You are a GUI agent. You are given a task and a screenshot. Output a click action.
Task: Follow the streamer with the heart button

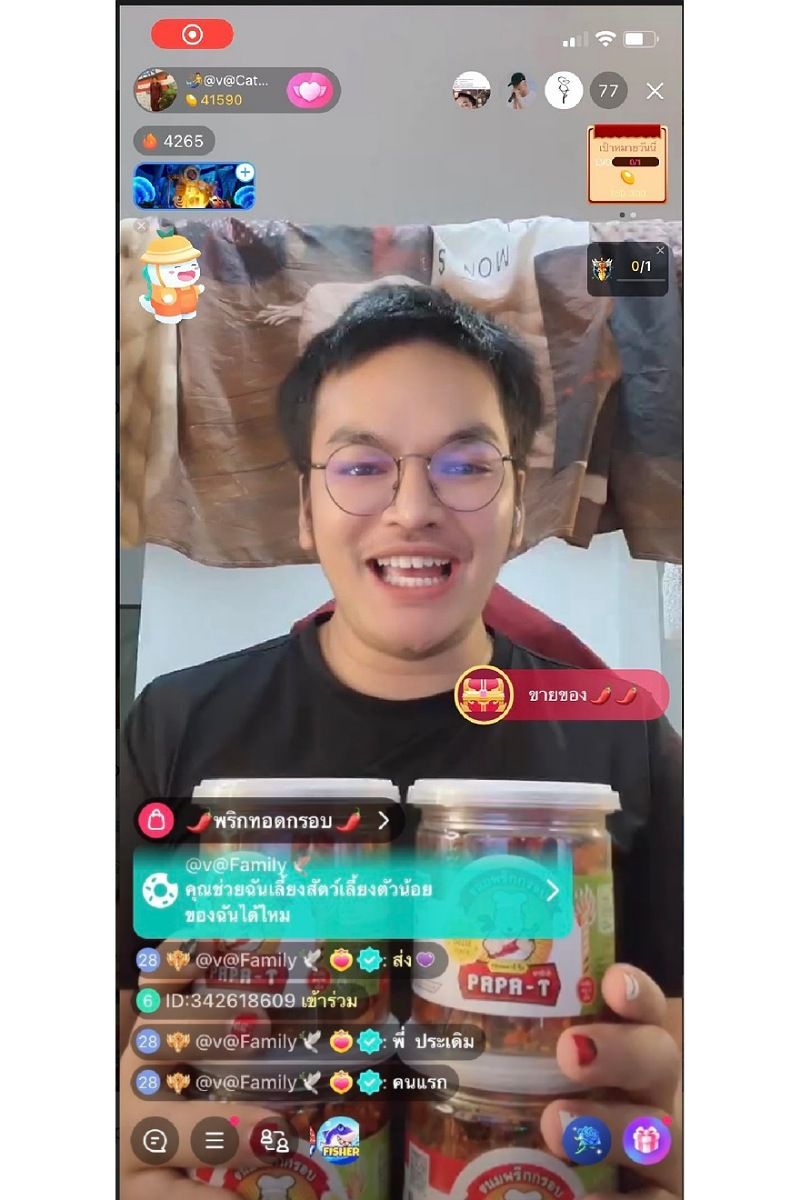tap(309, 91)
